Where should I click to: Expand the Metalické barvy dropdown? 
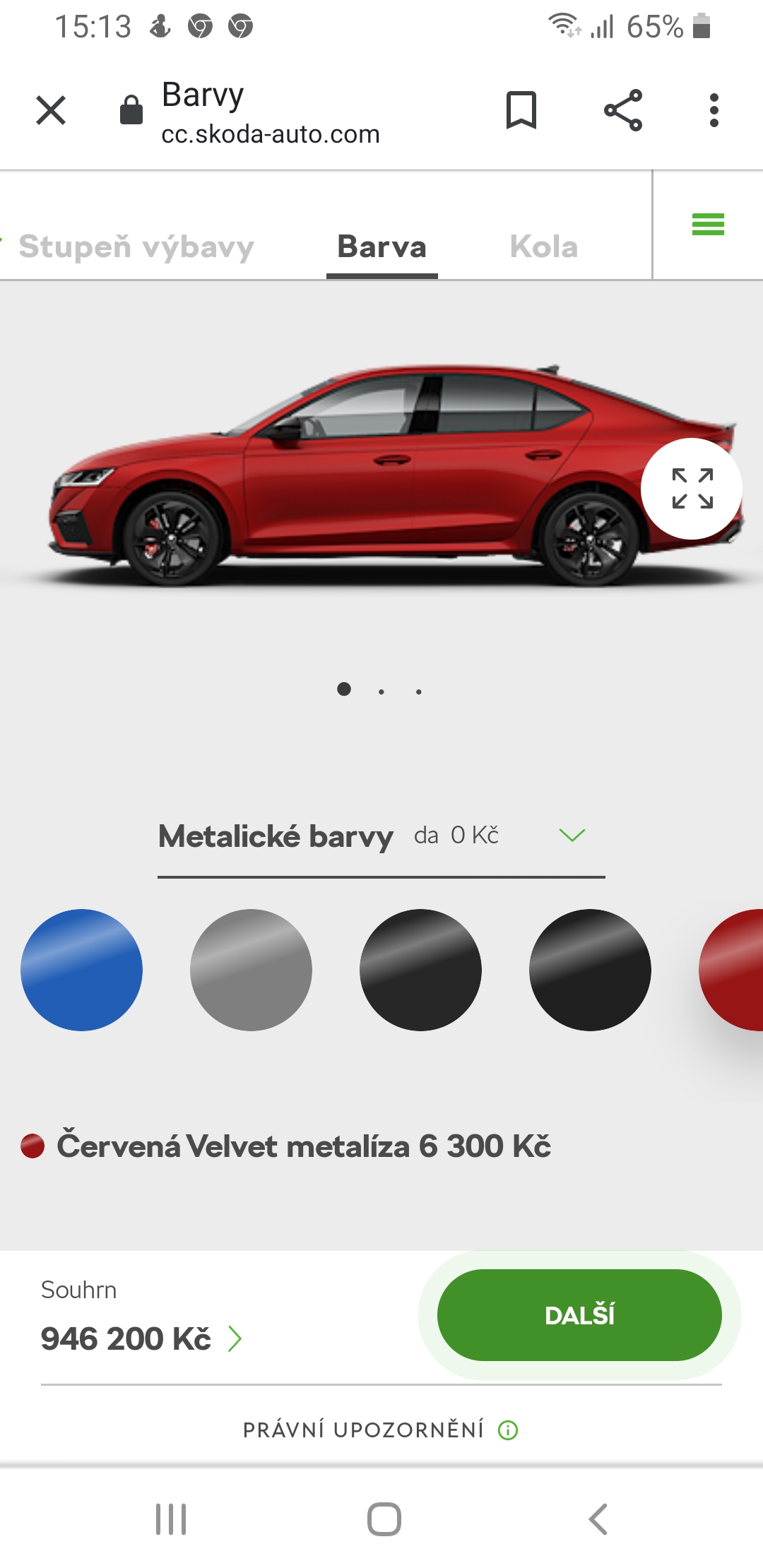pos(572,836)
